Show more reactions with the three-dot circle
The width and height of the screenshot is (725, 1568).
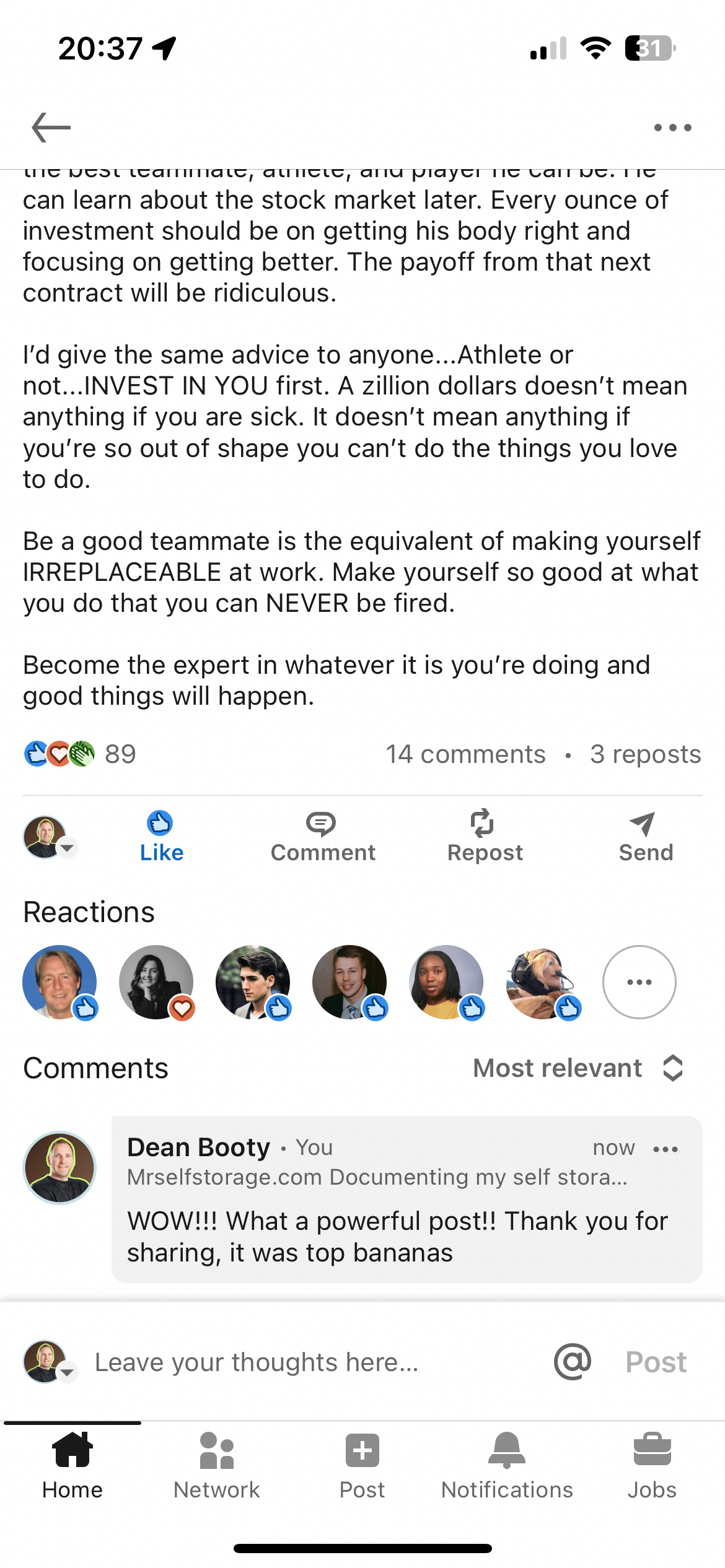click(639, 982)
